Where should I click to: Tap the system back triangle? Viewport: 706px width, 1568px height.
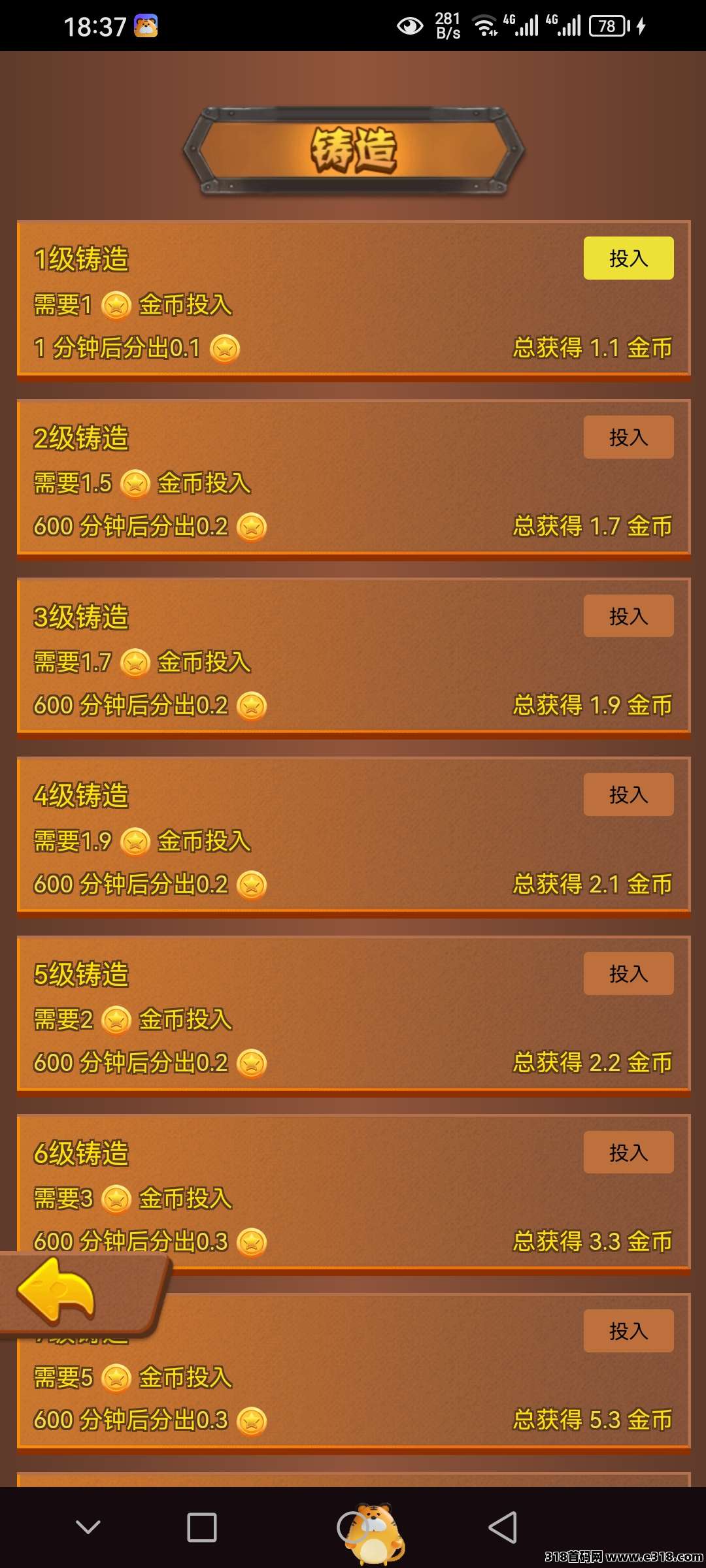[502, 1527]
